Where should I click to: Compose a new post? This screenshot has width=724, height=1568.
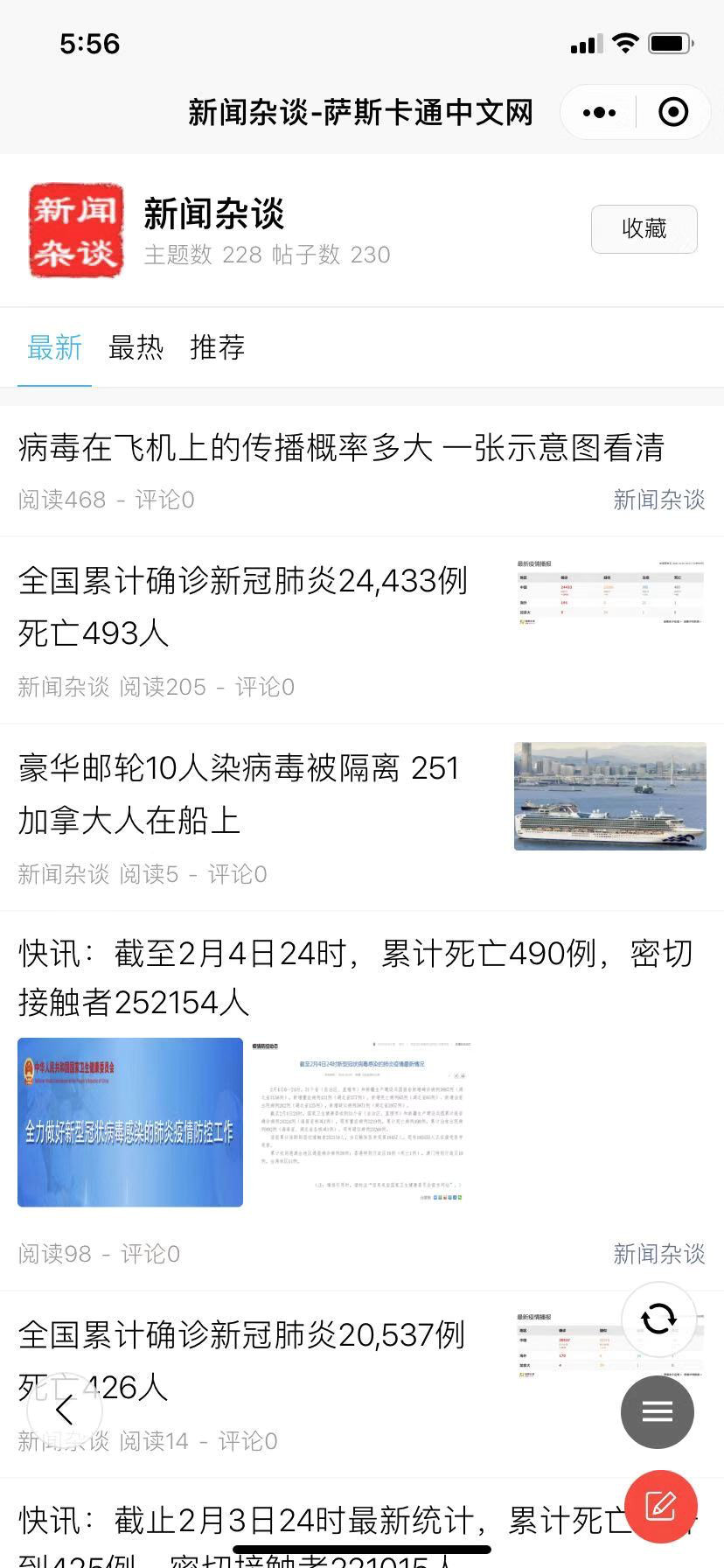(x=661, y=1506)
